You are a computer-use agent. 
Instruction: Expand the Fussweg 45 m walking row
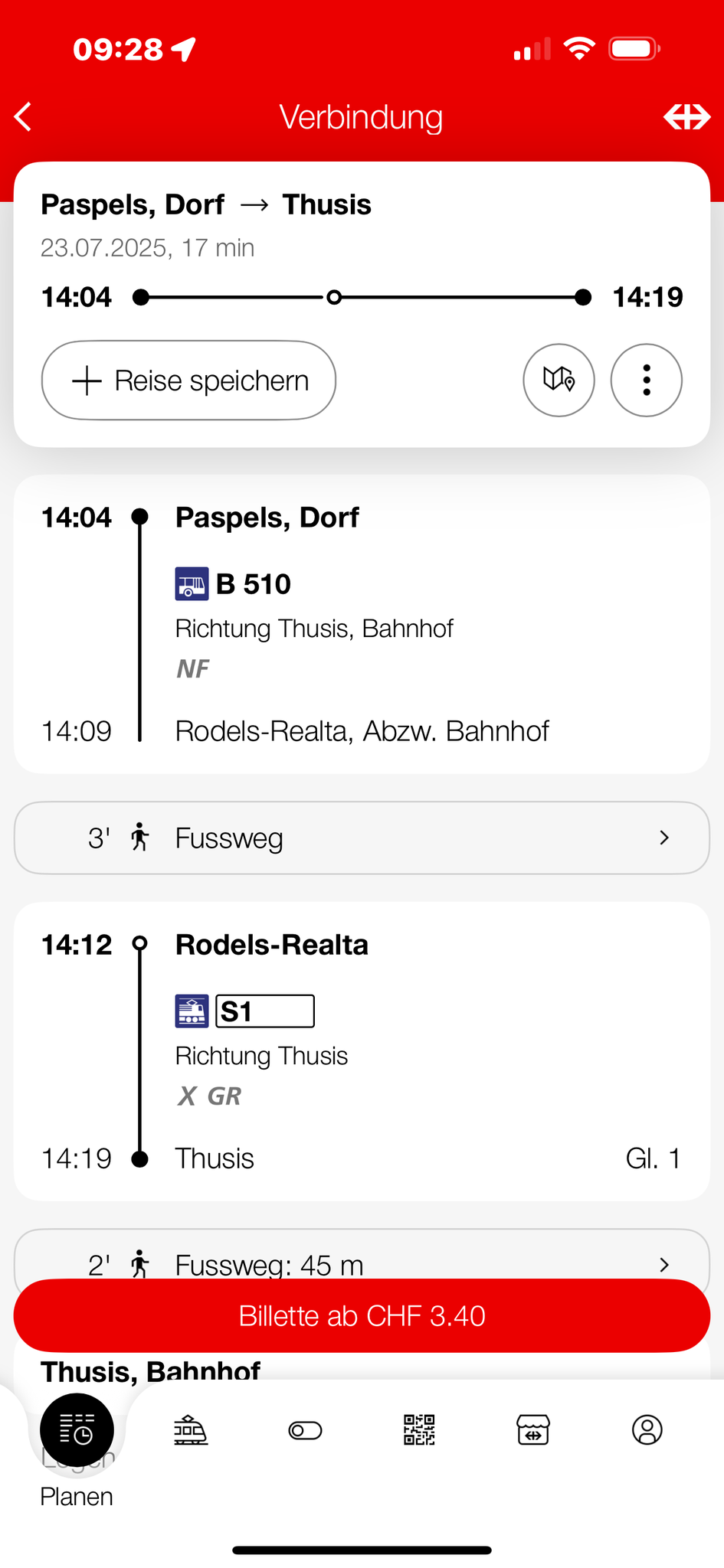click(362, 1259)
